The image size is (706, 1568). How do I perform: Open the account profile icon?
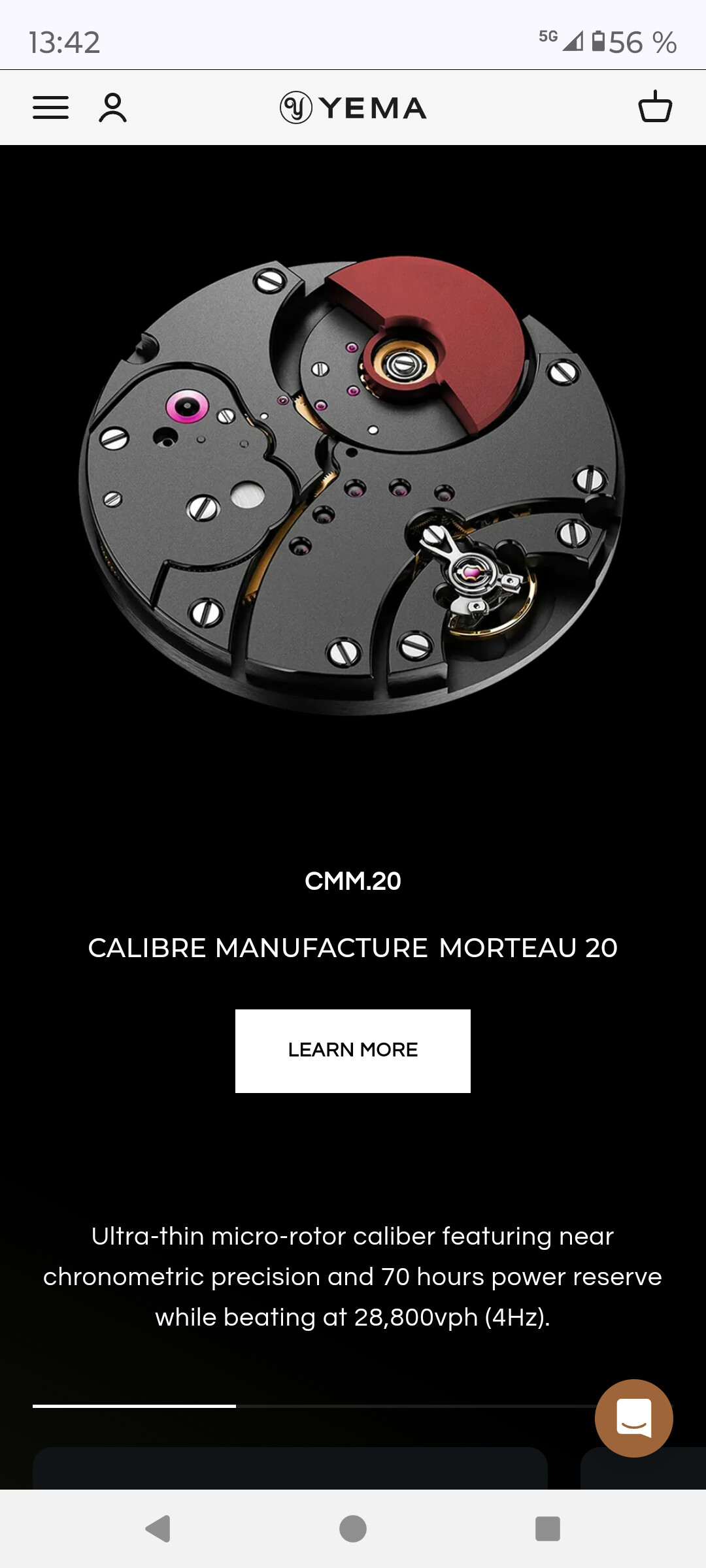click(112, 108)
